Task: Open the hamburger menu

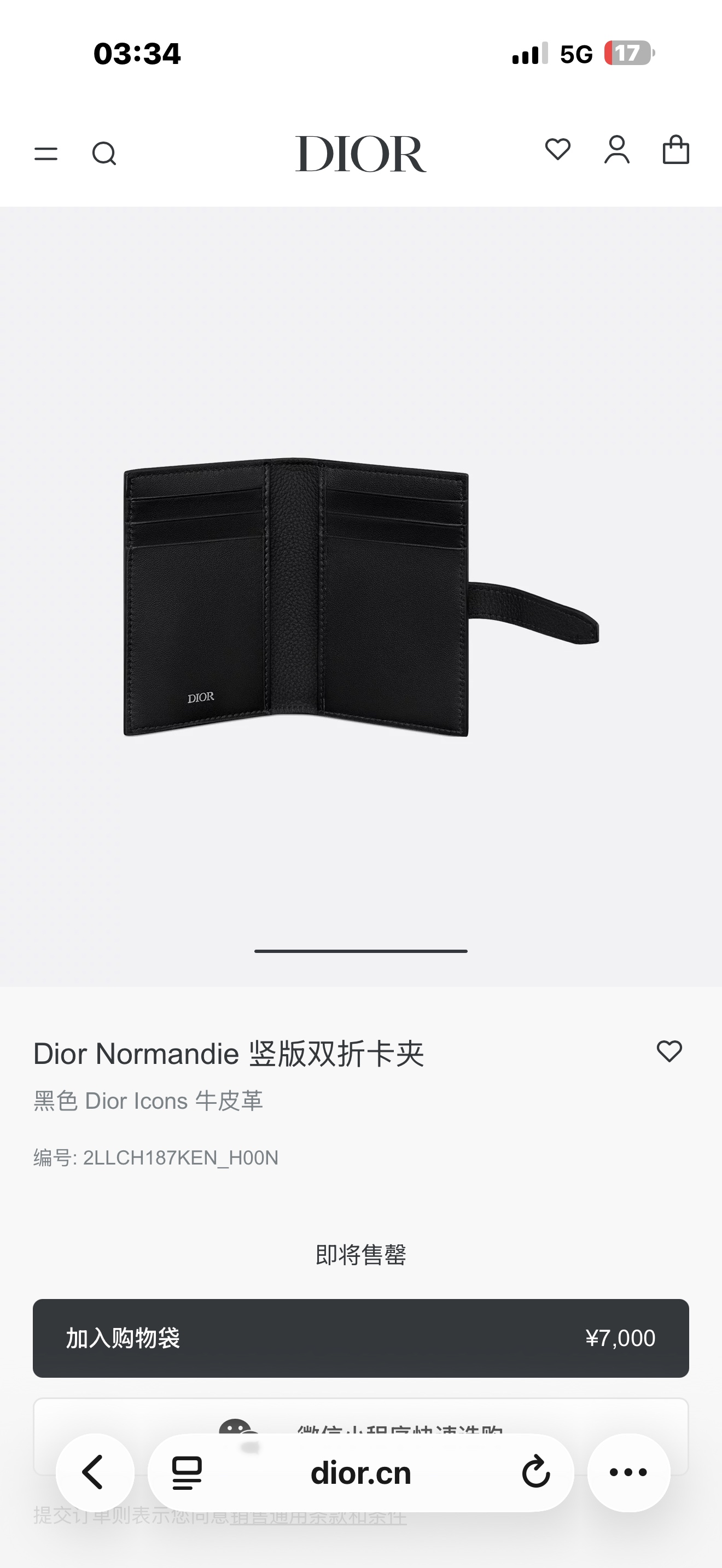Action: pos(45,154)
